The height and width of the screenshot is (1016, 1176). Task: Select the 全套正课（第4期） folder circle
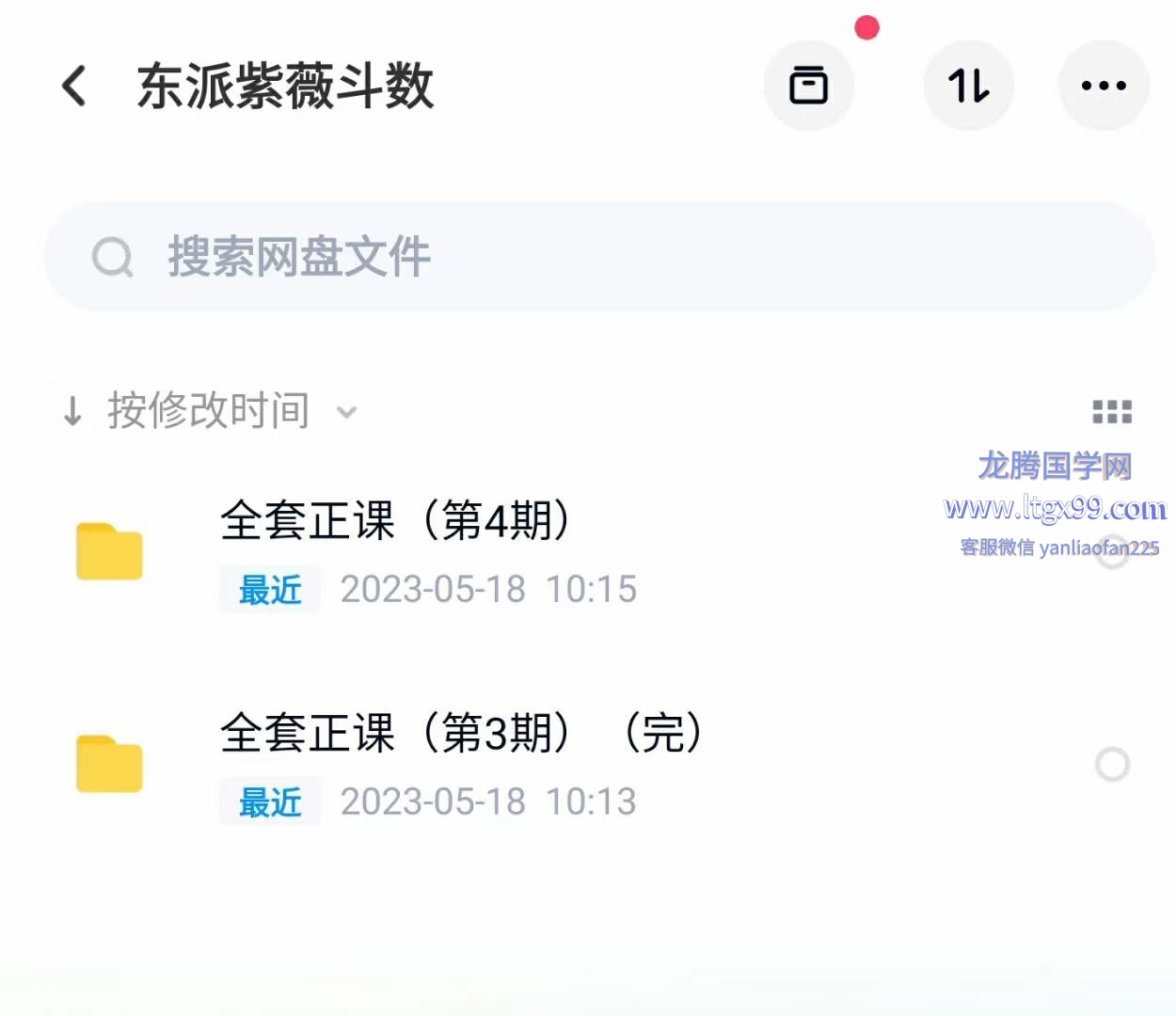(1112, 552)
